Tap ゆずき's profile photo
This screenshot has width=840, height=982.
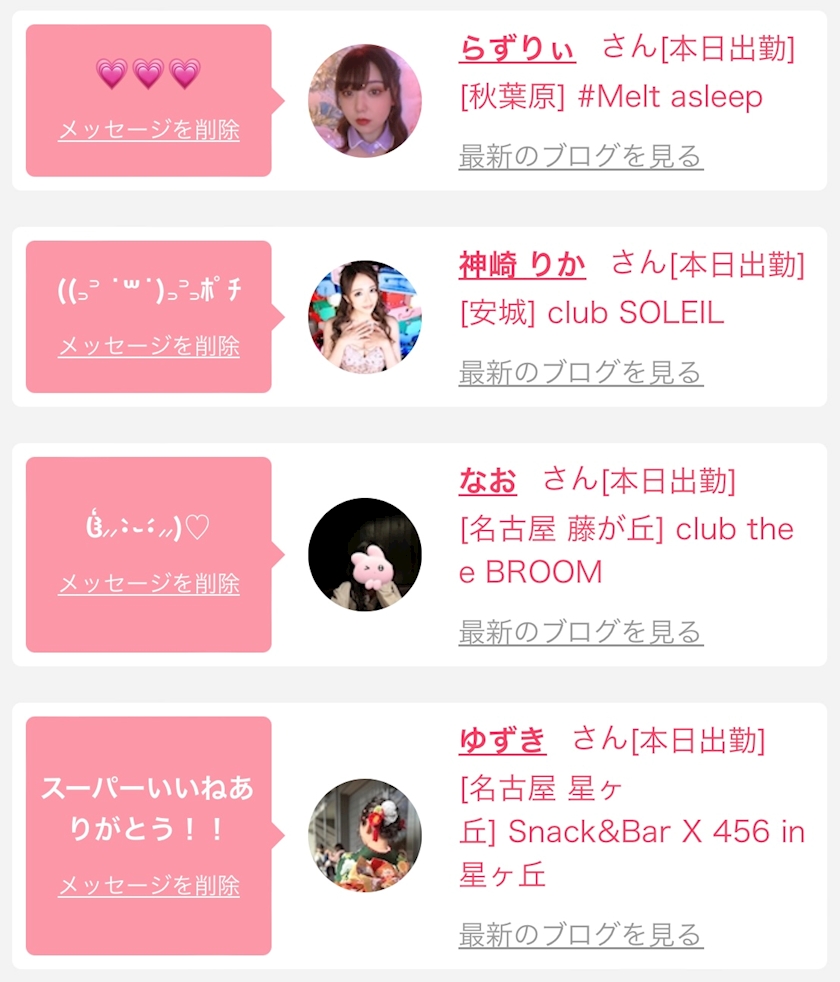(x=364, y=835)
